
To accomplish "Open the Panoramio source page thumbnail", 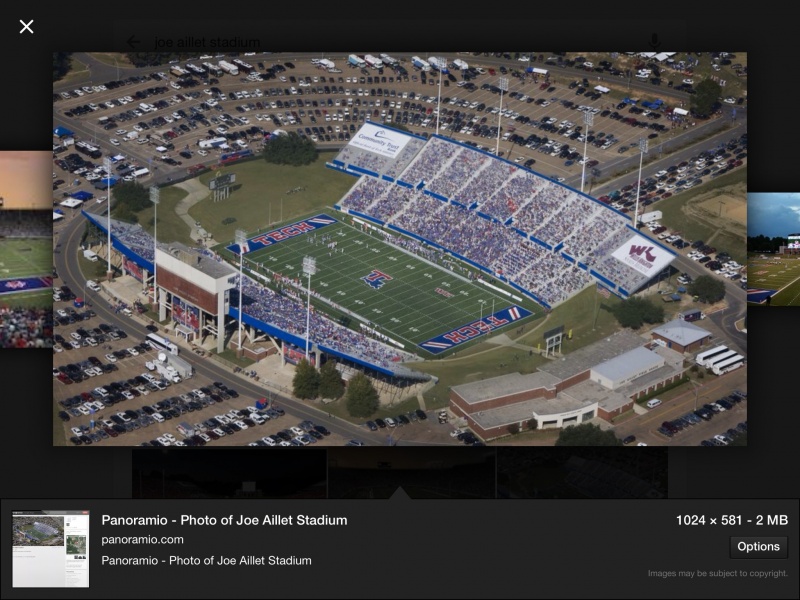I will [x=50, y=549].
